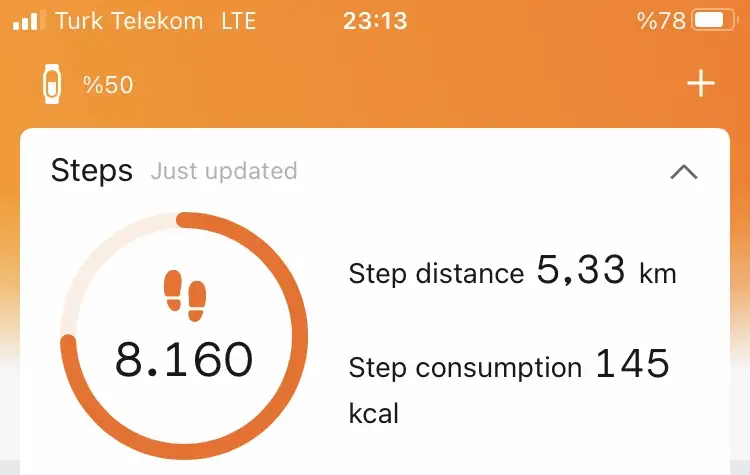Tap the plus icon to add device
Screen dimensions: 750x475
(x=701, y=84)
